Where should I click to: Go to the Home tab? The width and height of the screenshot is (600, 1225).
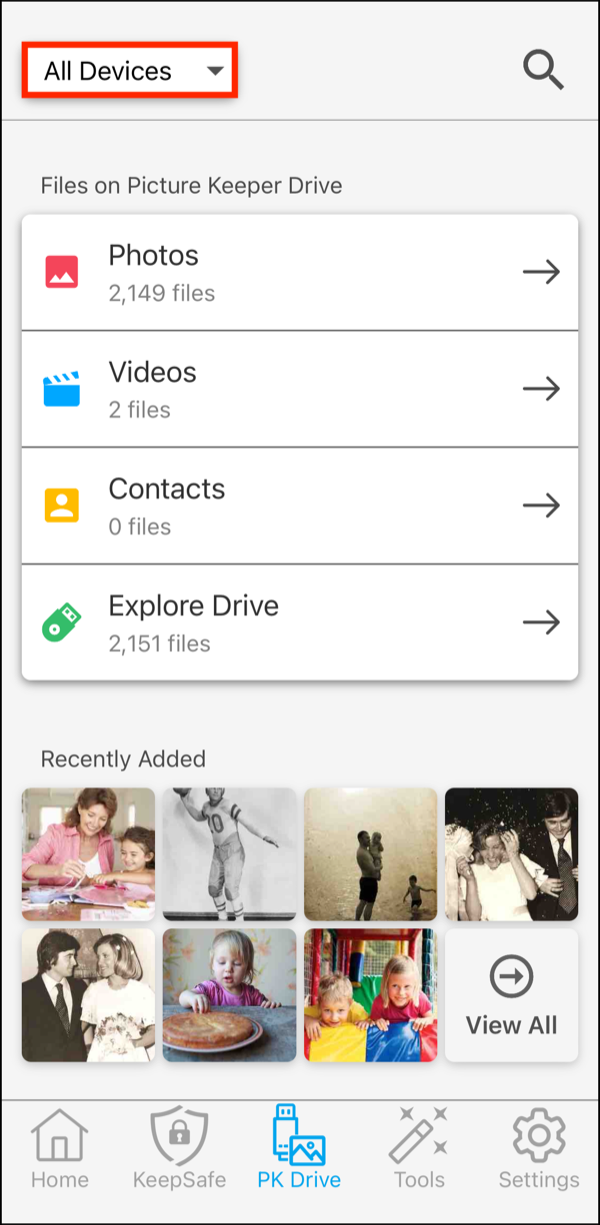[59, 1149]
